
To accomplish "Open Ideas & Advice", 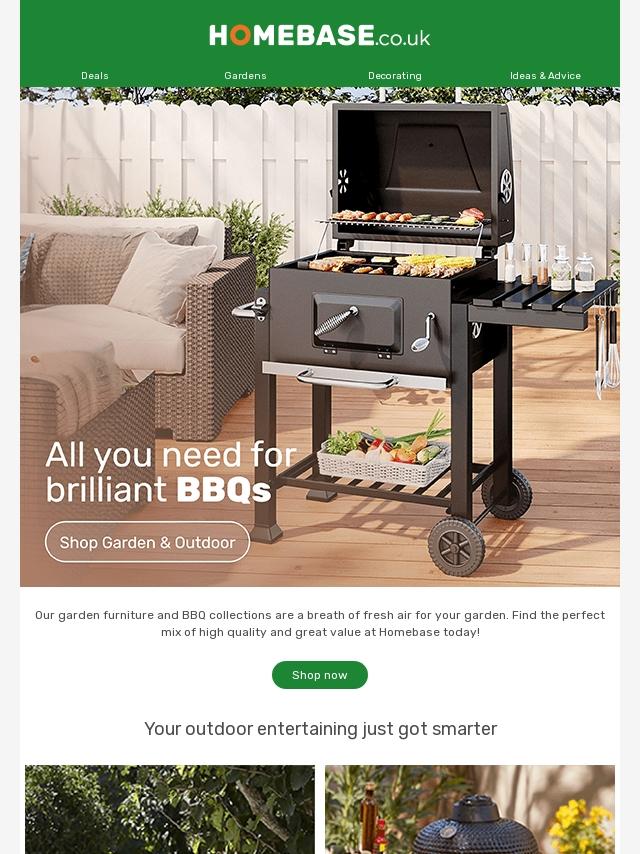I will tap(545, 76).
